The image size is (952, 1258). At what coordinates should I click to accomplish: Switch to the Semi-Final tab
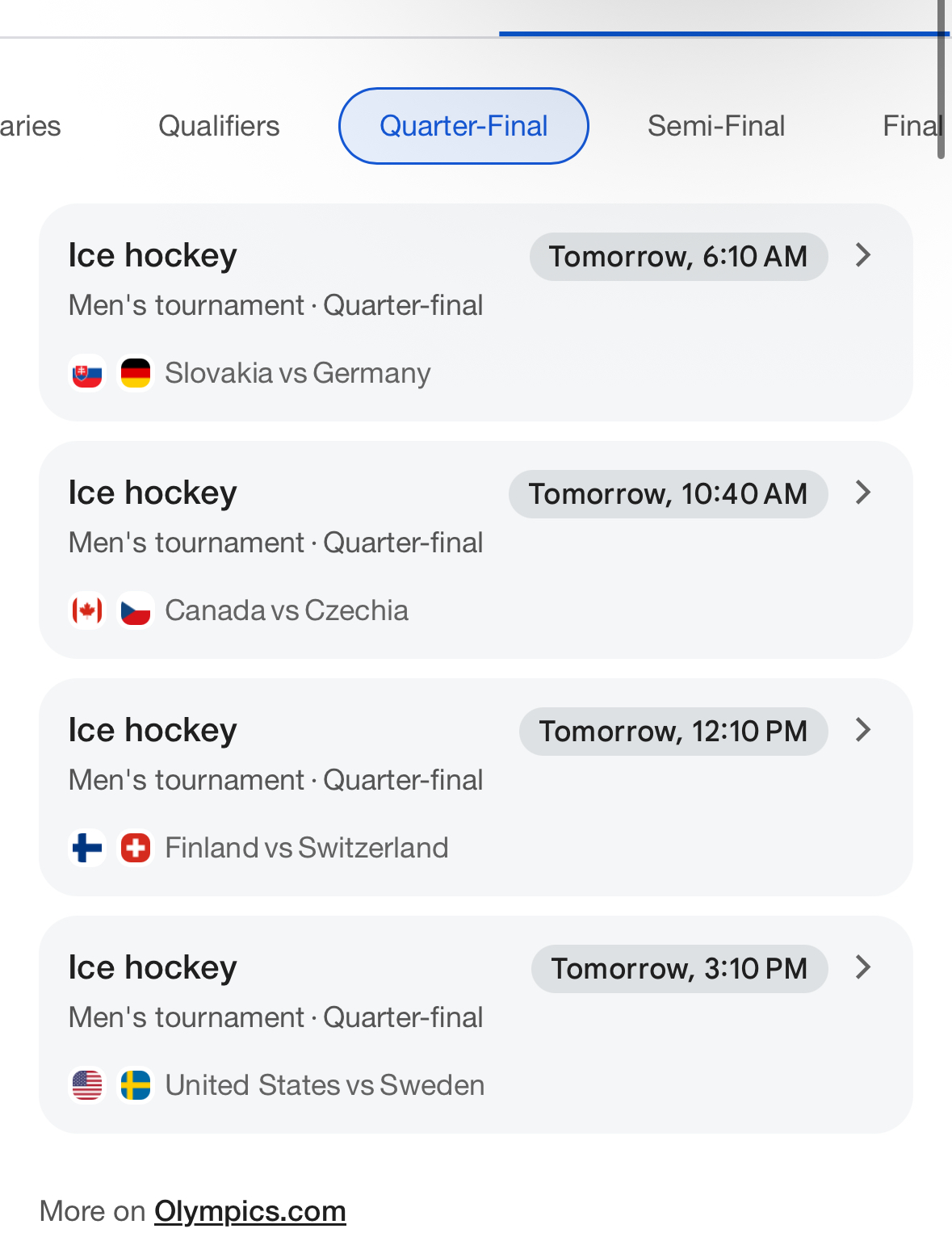click(x=716, y=126)
